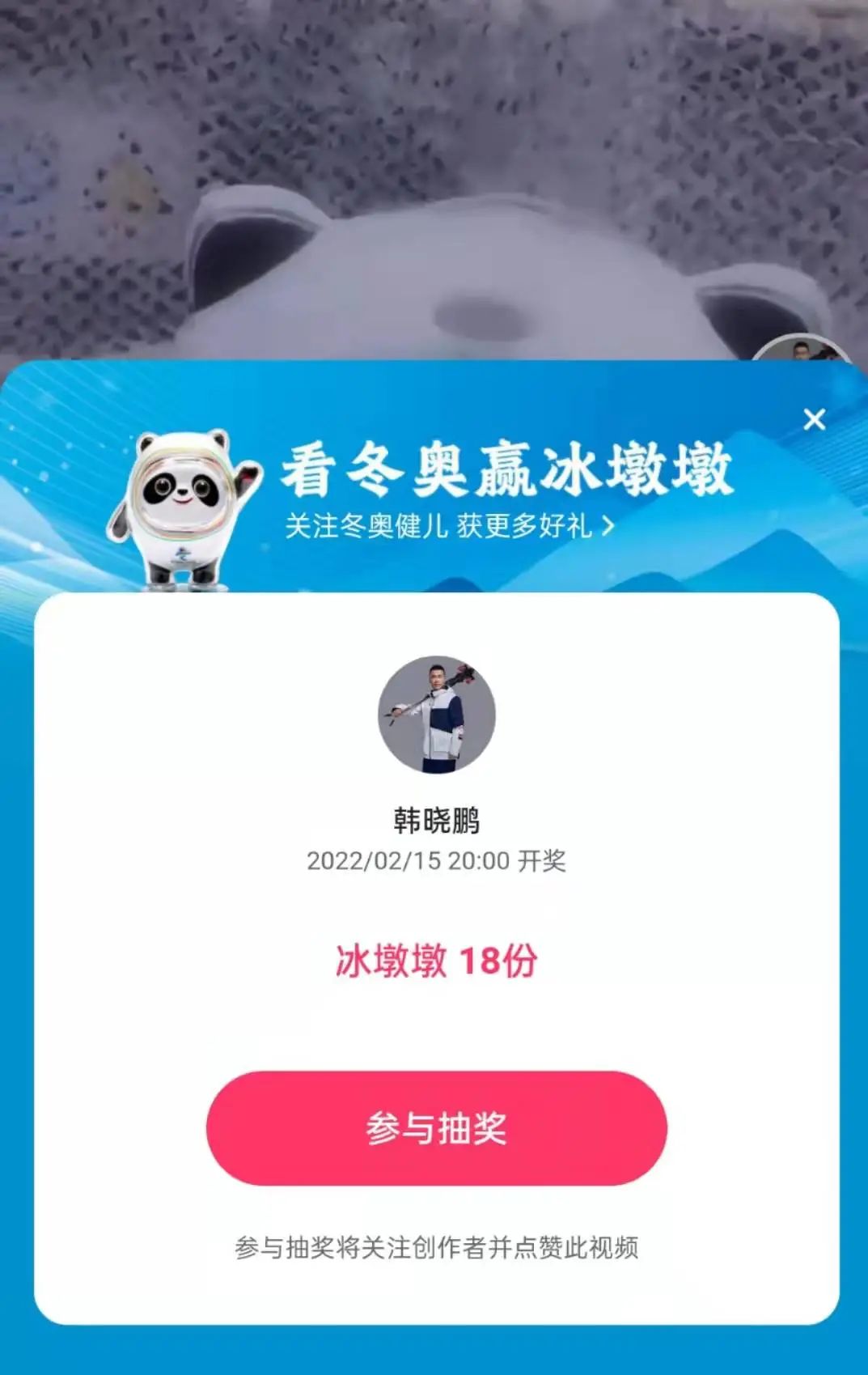Tap the 参与抽奖 button
The image size is (868, 1375).
[436, 1127]
